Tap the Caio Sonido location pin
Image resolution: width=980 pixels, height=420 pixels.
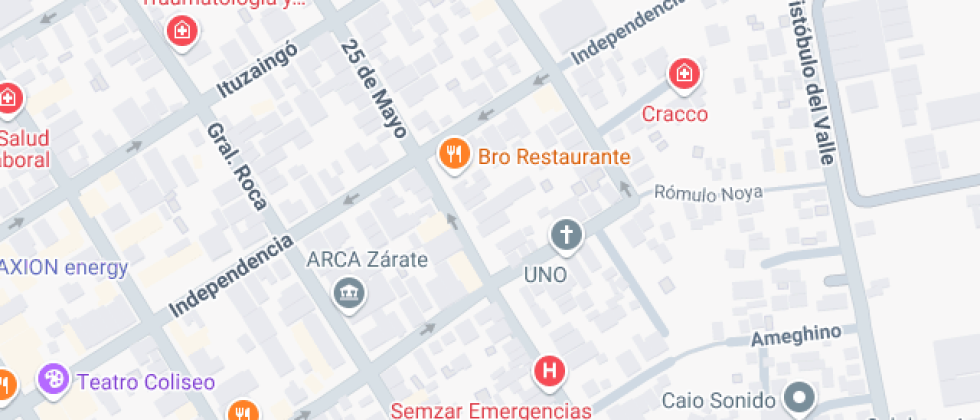click(799, 398)
